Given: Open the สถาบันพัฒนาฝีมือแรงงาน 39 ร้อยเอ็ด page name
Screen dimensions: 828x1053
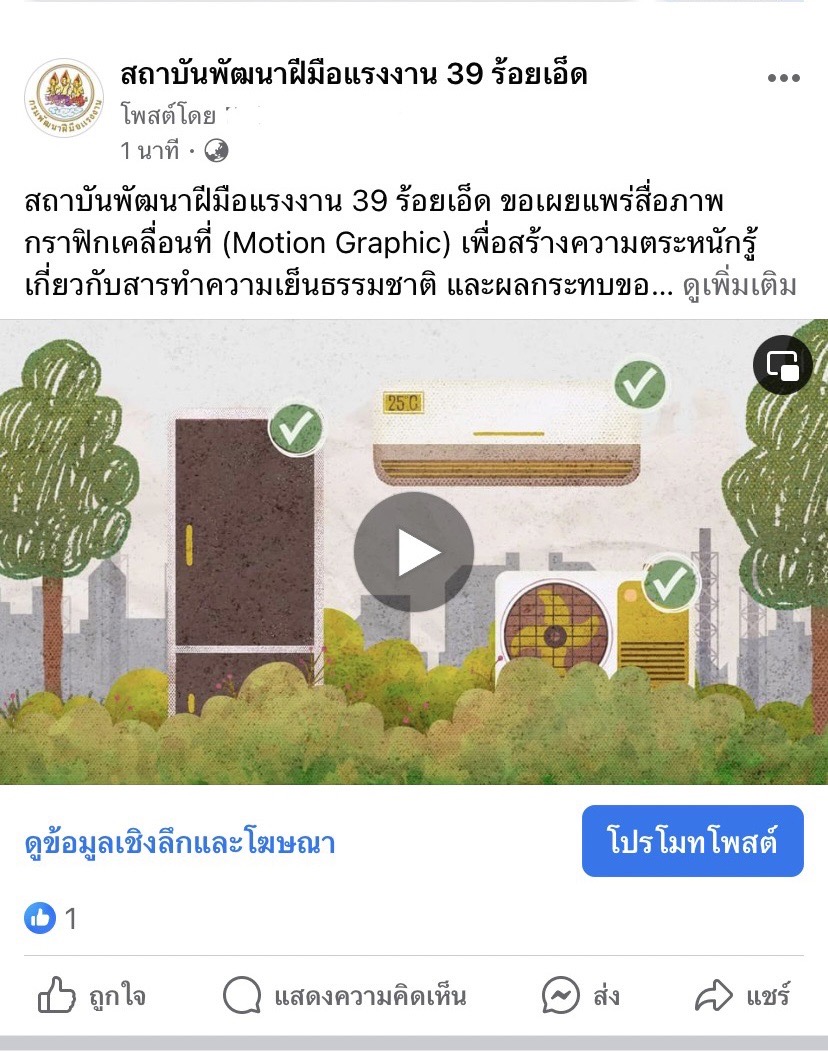Looking at the screenshot, I should pos(353,74).
